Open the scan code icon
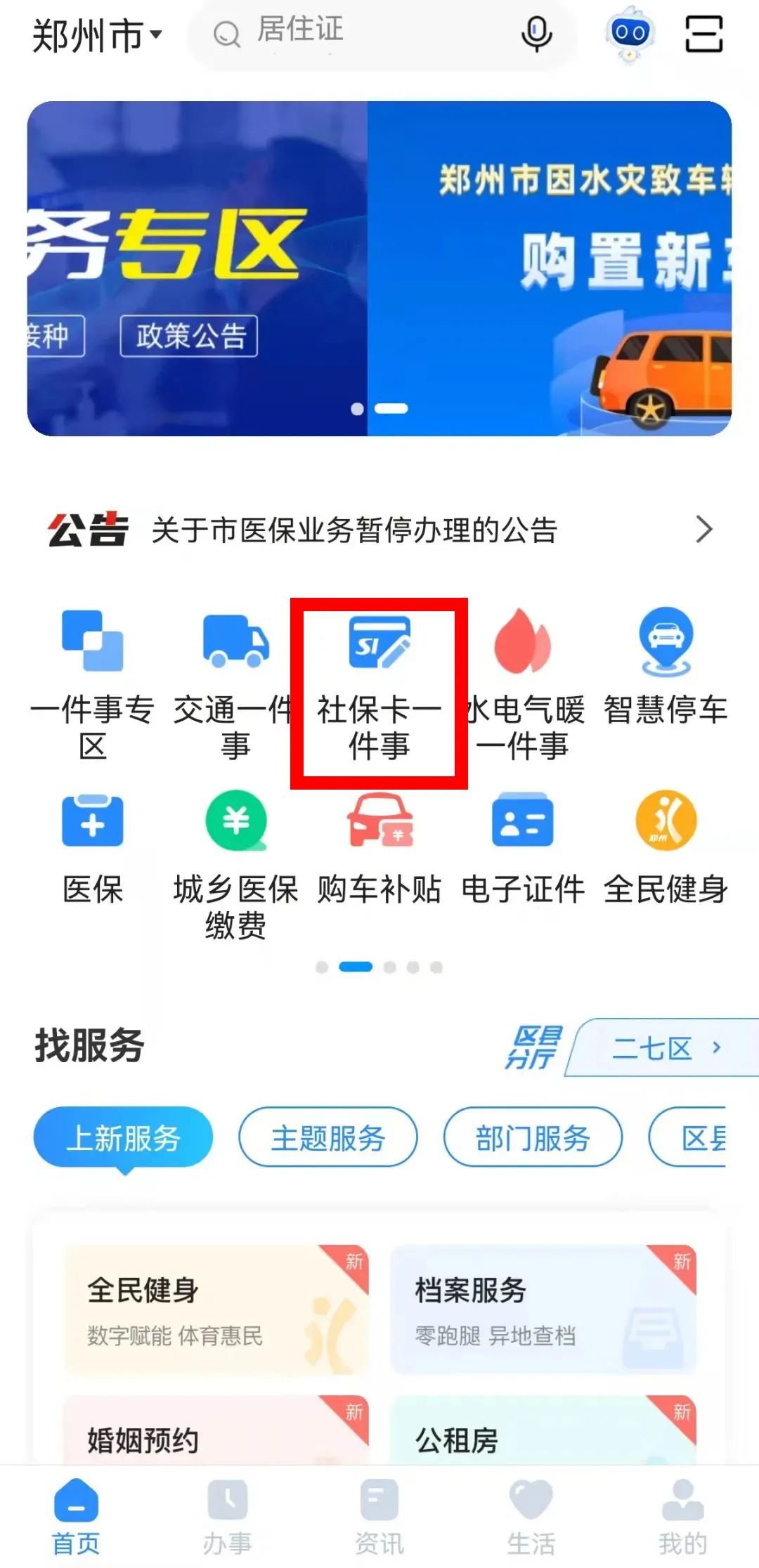Screen dimensions: 759x1568 [703, 34]
